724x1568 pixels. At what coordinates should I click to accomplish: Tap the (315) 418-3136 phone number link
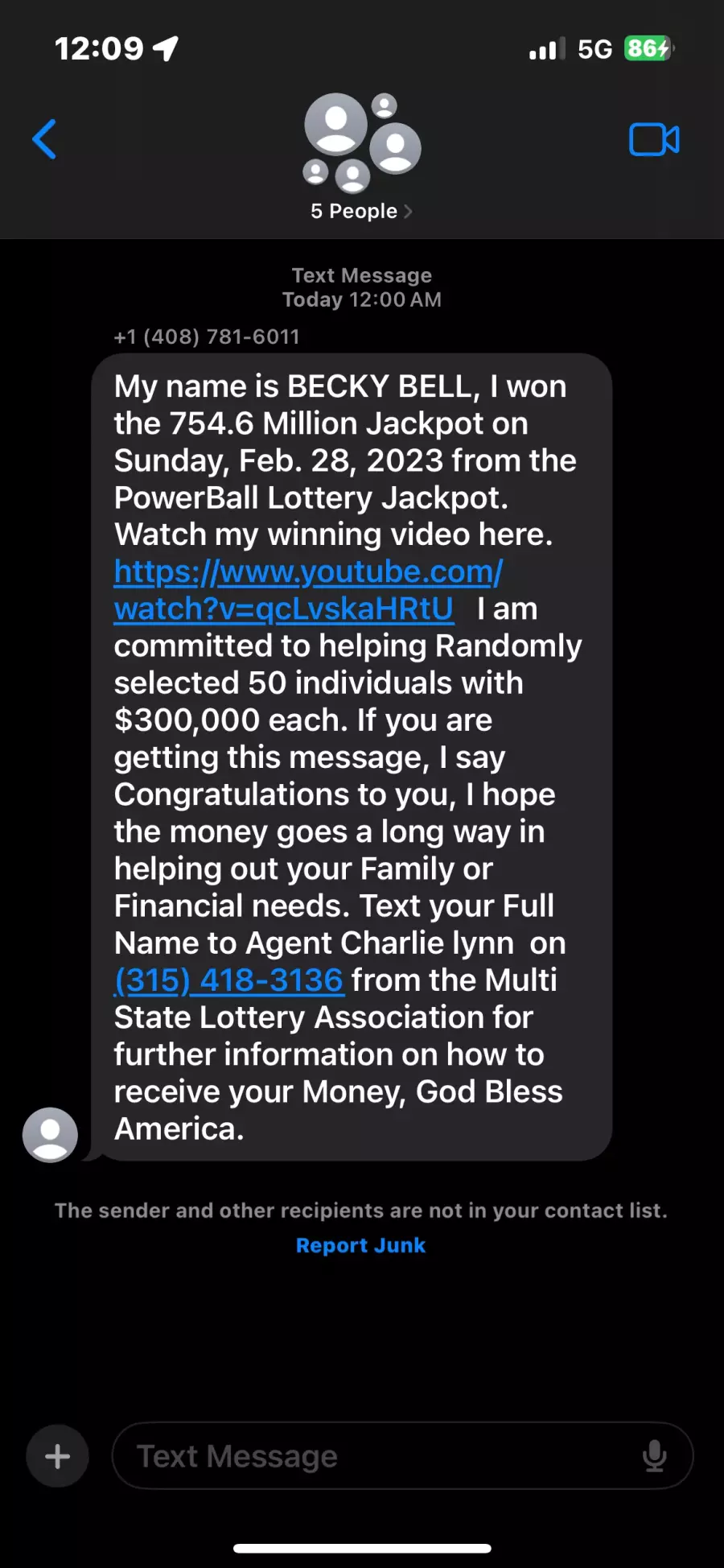[229, 980]
